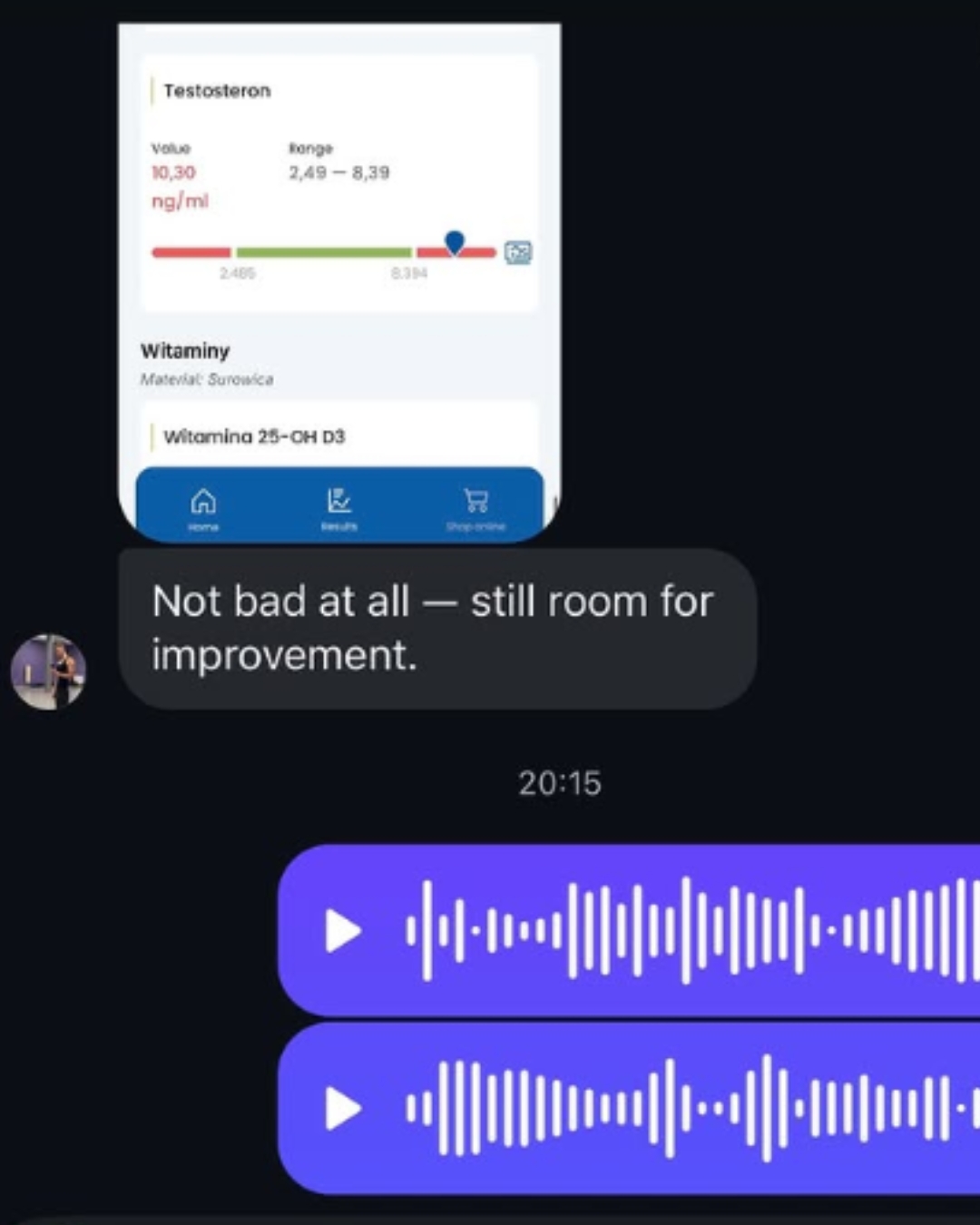
Task: Play the first voice message
Action: point(343,930)
